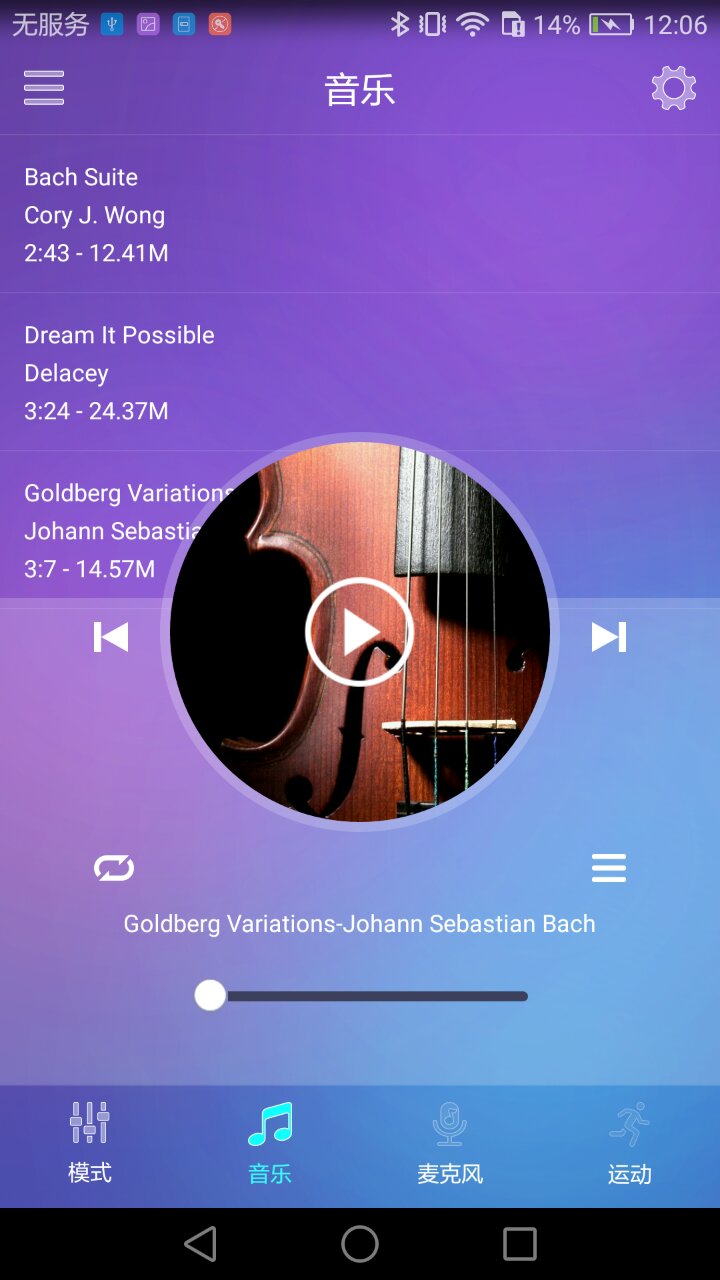Open the 麦克风 tab
This screenshot has height=1280, width=720.
(450, 1144)
